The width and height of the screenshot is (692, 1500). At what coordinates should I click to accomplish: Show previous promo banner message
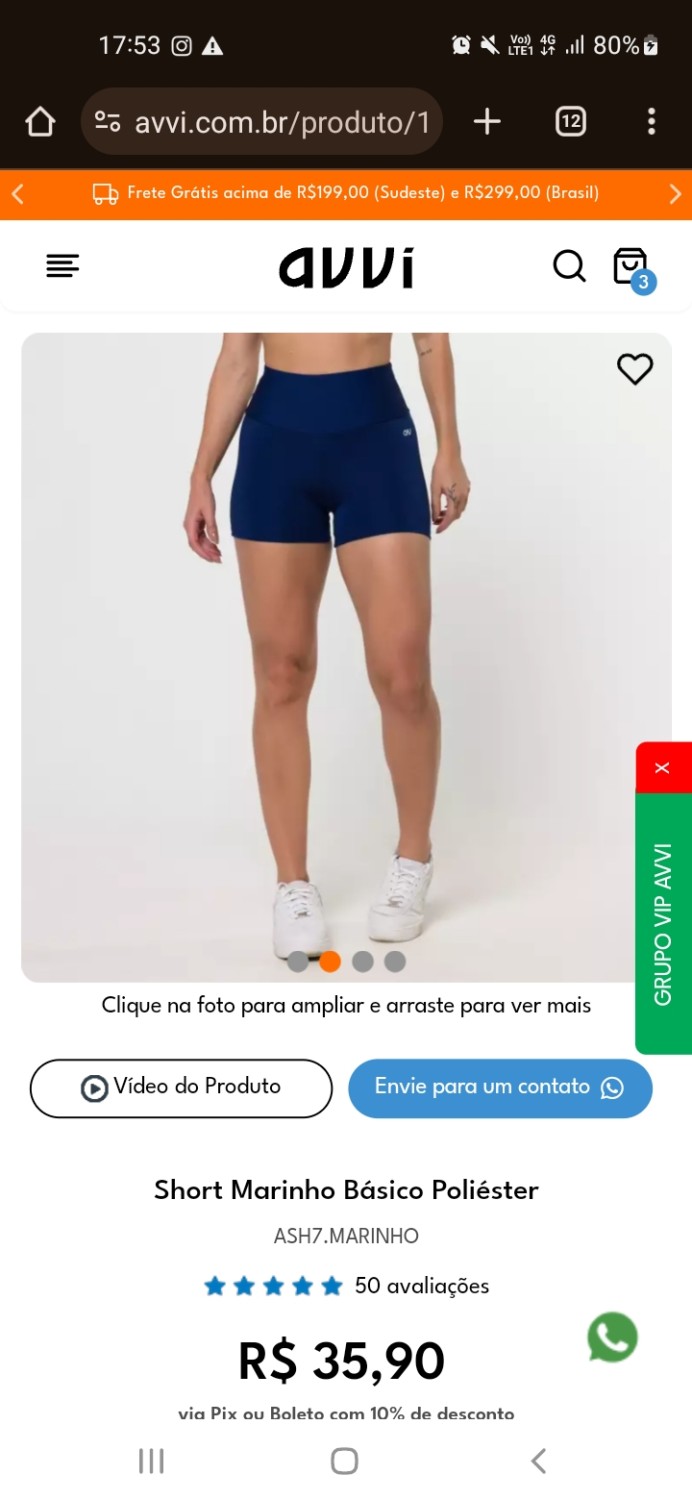(17, 194)
